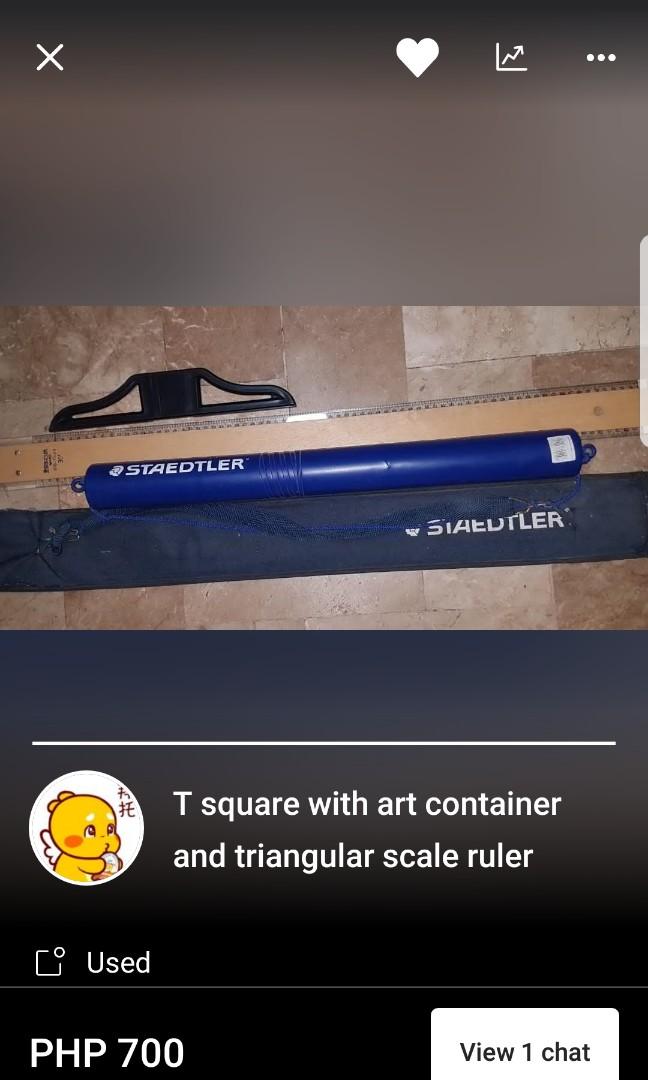Open the listing stats chart icon

pyautogui.click(x=511, y=58)
